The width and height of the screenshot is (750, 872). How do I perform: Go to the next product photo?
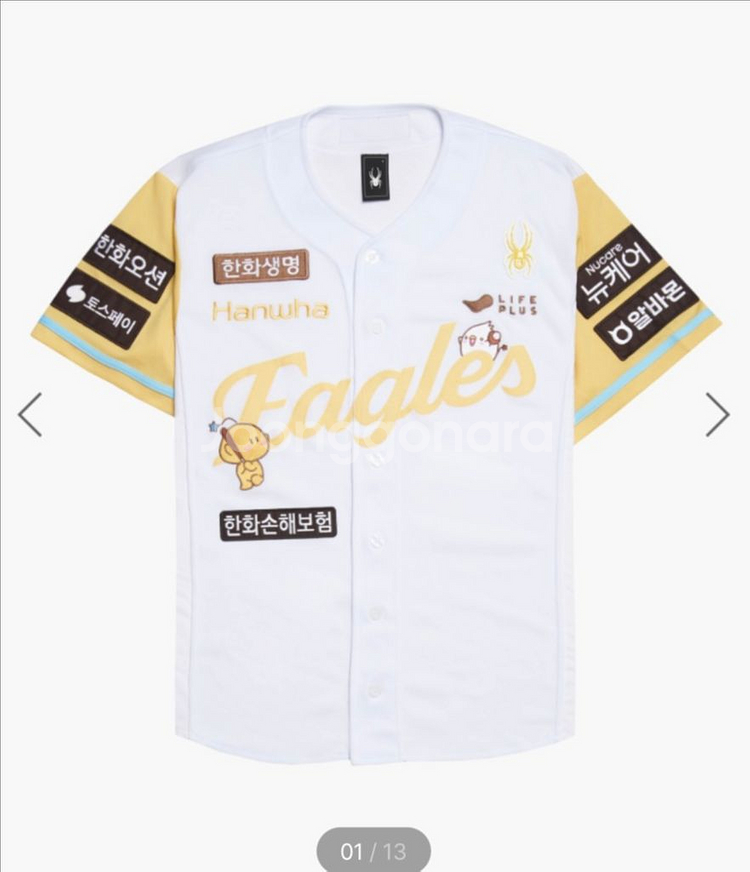717,414
